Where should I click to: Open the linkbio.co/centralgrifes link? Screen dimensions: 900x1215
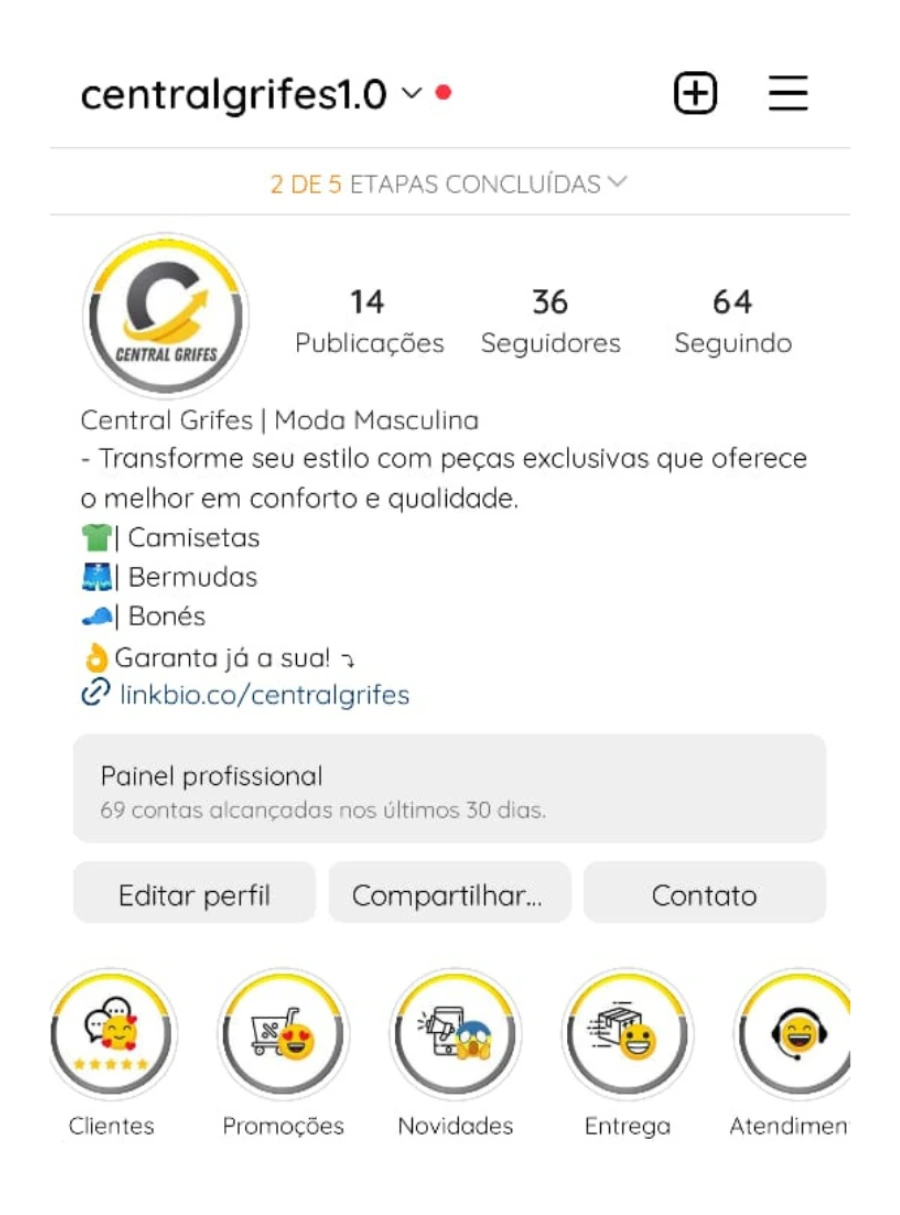[x=264, y=694]
